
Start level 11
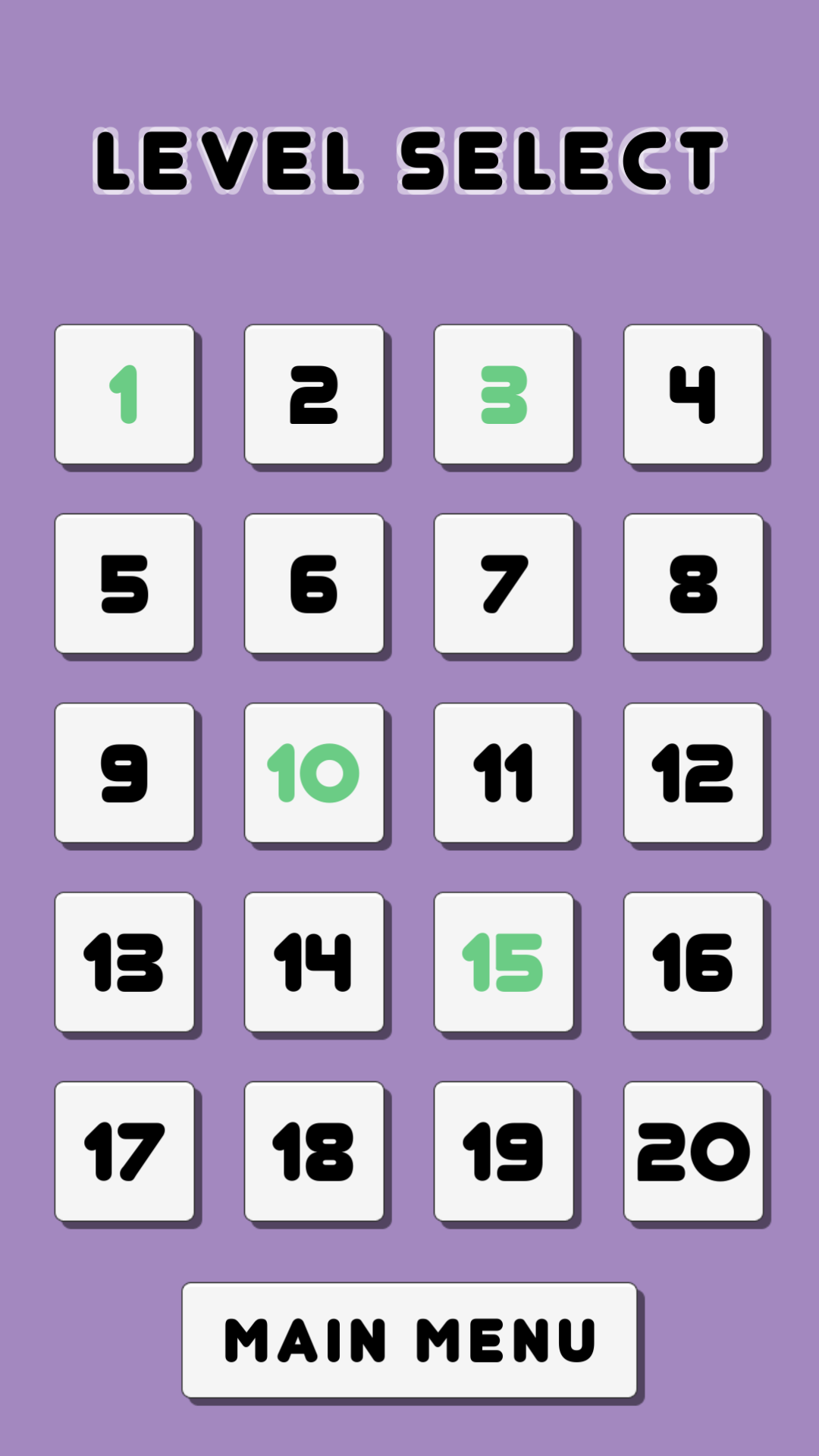coord(504,773)
